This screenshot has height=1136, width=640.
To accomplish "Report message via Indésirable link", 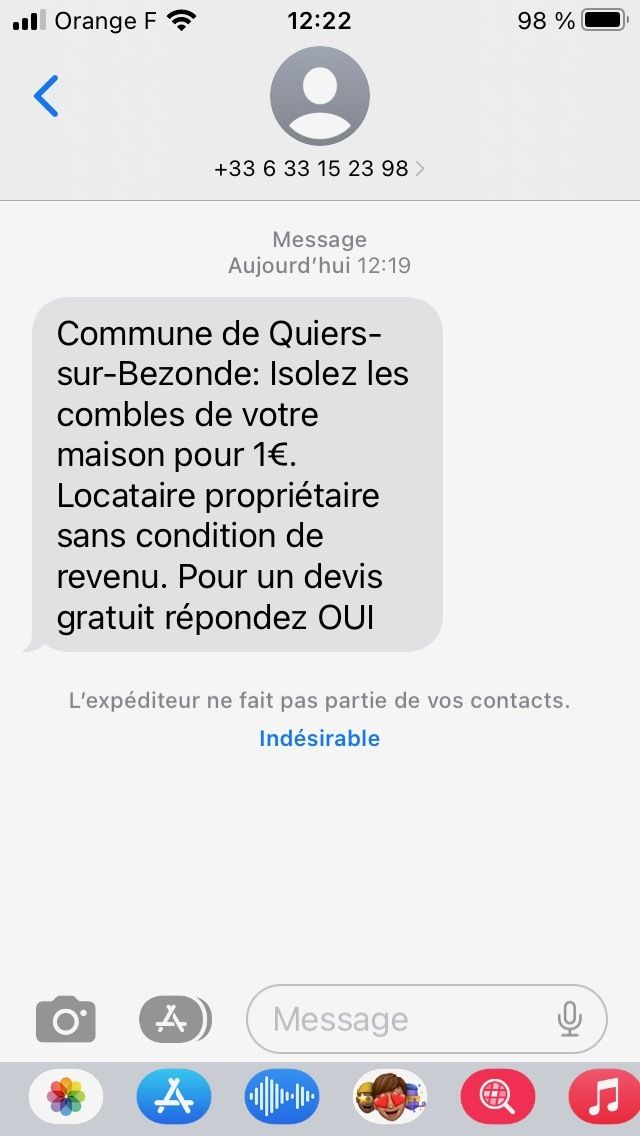I will tap(319, 738).
